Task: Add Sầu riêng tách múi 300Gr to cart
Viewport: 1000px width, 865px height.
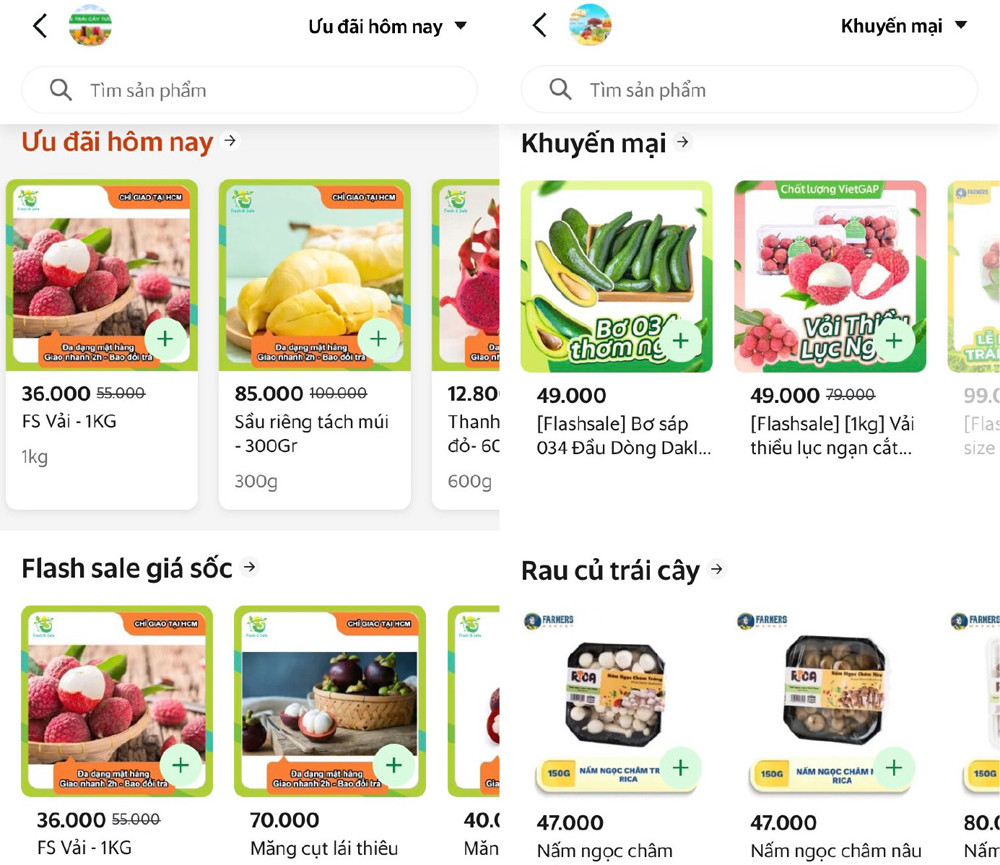Action: click(379, 339)
